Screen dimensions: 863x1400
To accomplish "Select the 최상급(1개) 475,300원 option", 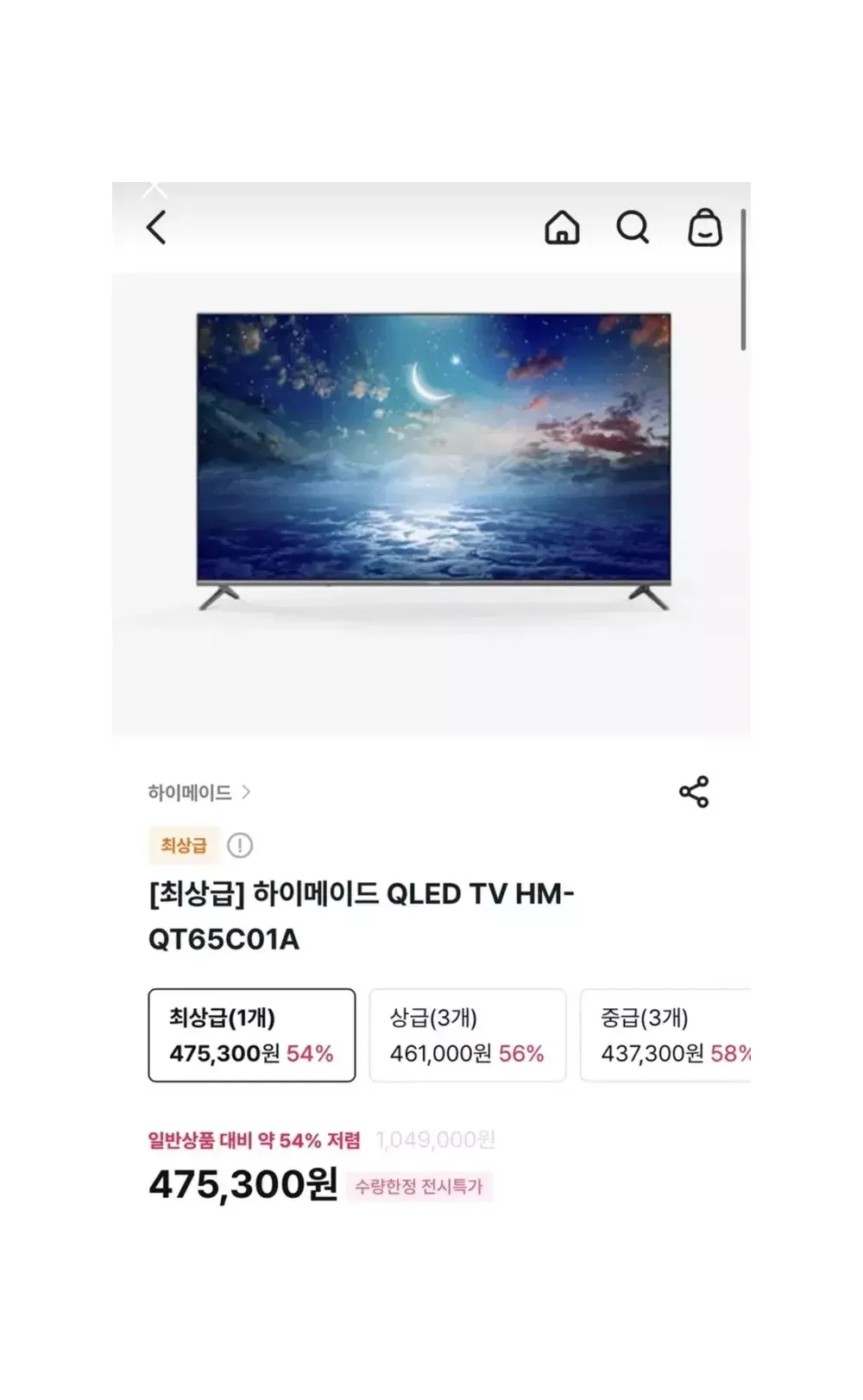I will (x=252, y=1035).
